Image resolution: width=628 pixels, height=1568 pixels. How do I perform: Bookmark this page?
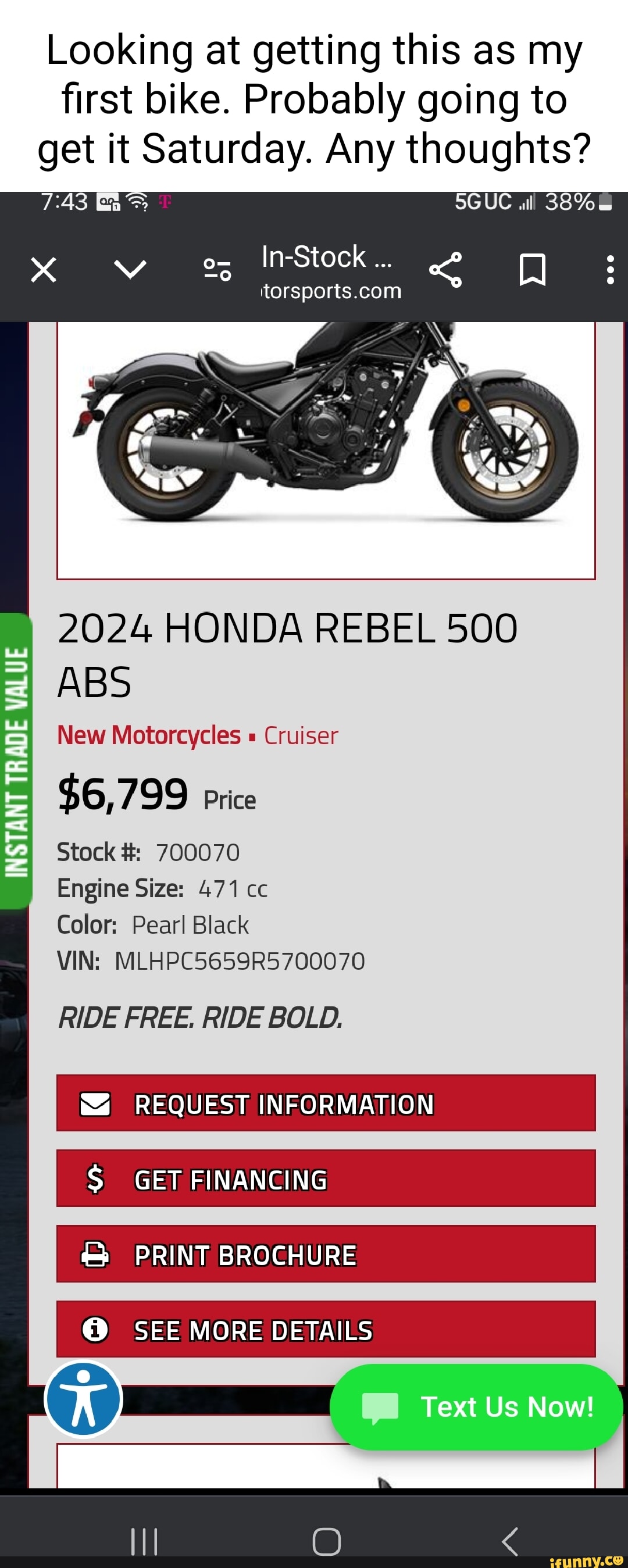click(x=532, y=270)
